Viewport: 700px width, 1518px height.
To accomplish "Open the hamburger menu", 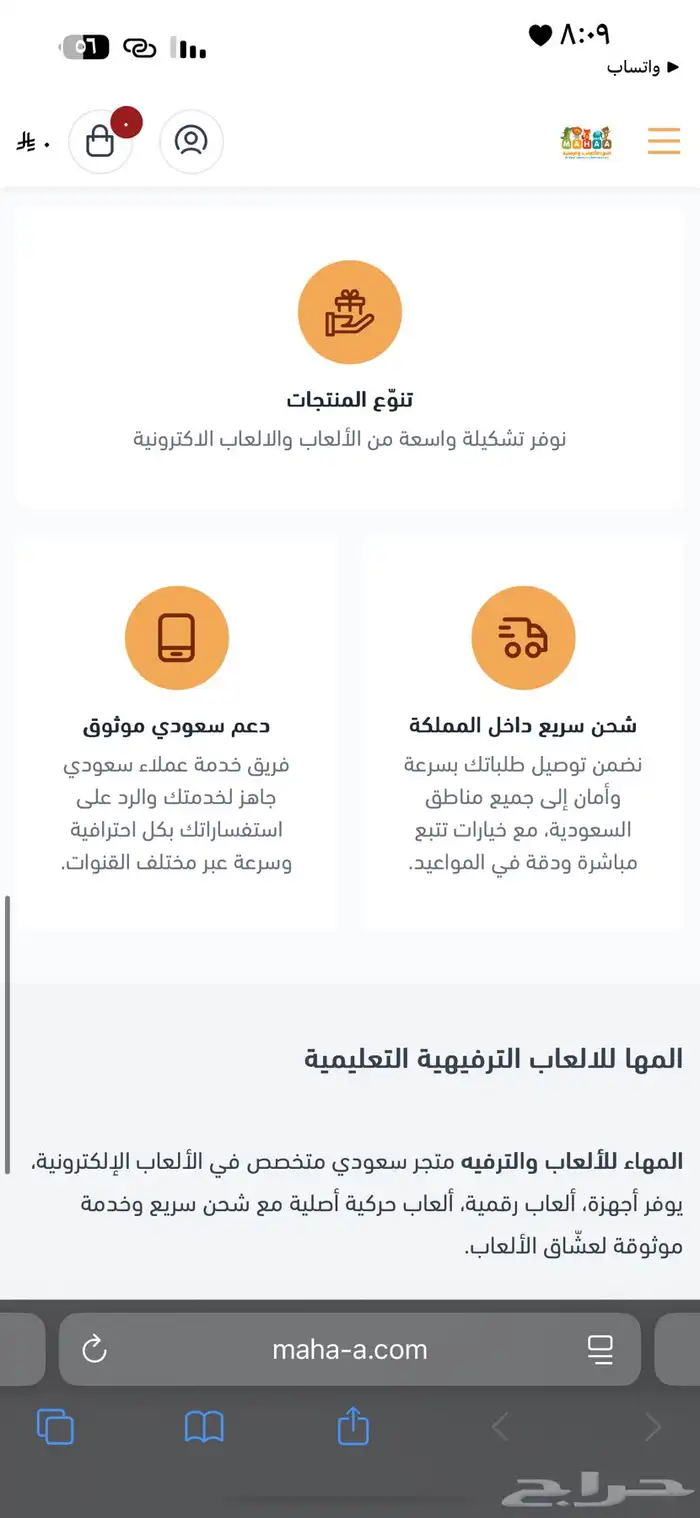I will 664,141.
